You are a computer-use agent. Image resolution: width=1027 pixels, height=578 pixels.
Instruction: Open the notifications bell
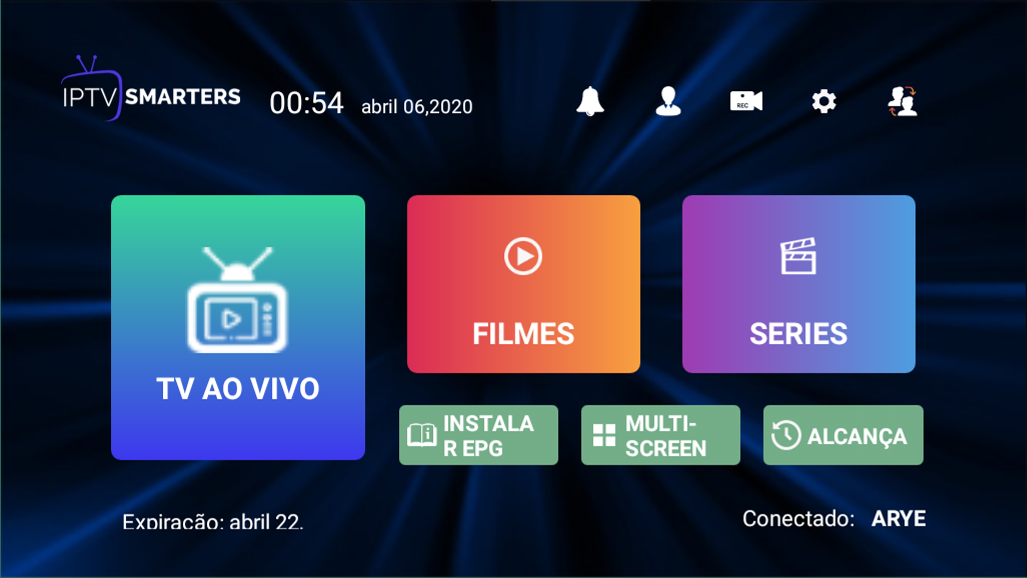coord(590,101)
